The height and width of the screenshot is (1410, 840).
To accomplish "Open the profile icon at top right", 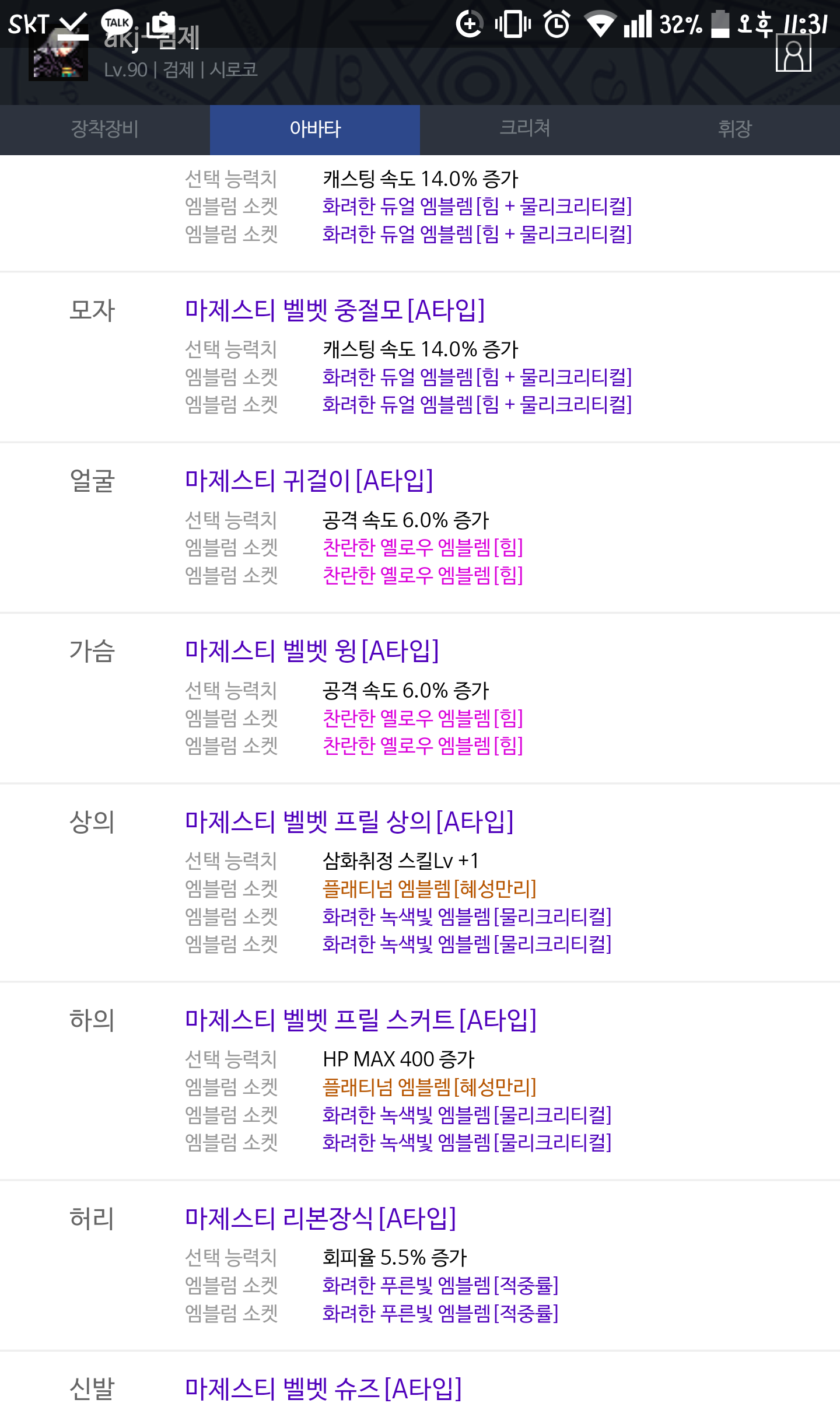I will point(793,54).
